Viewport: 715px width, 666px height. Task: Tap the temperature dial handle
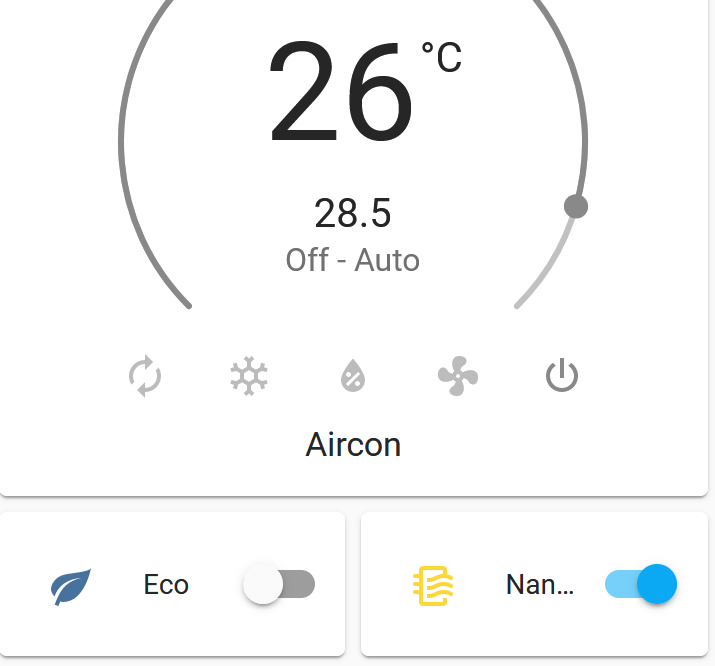pos(575,207)
